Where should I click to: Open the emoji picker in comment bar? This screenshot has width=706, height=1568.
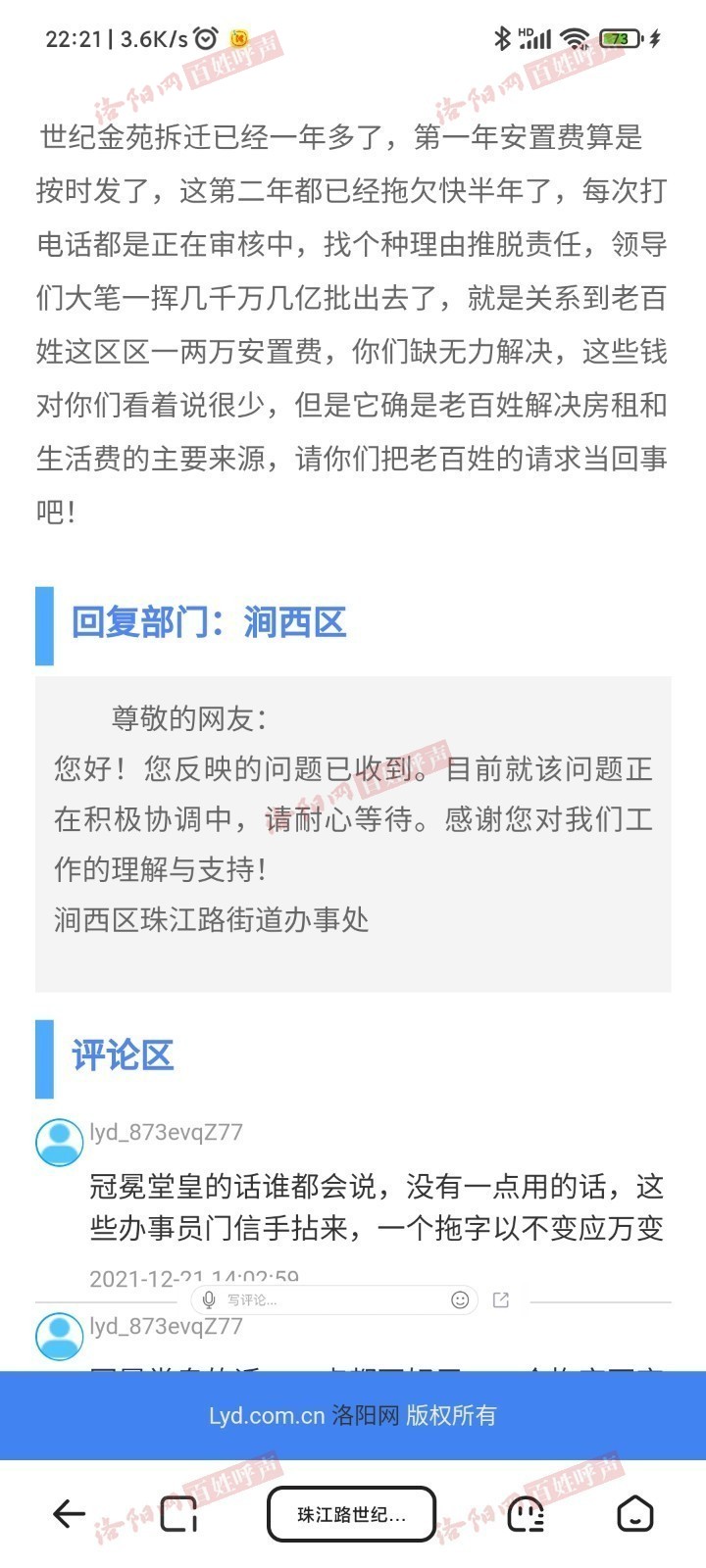(x=460, y=1300)
